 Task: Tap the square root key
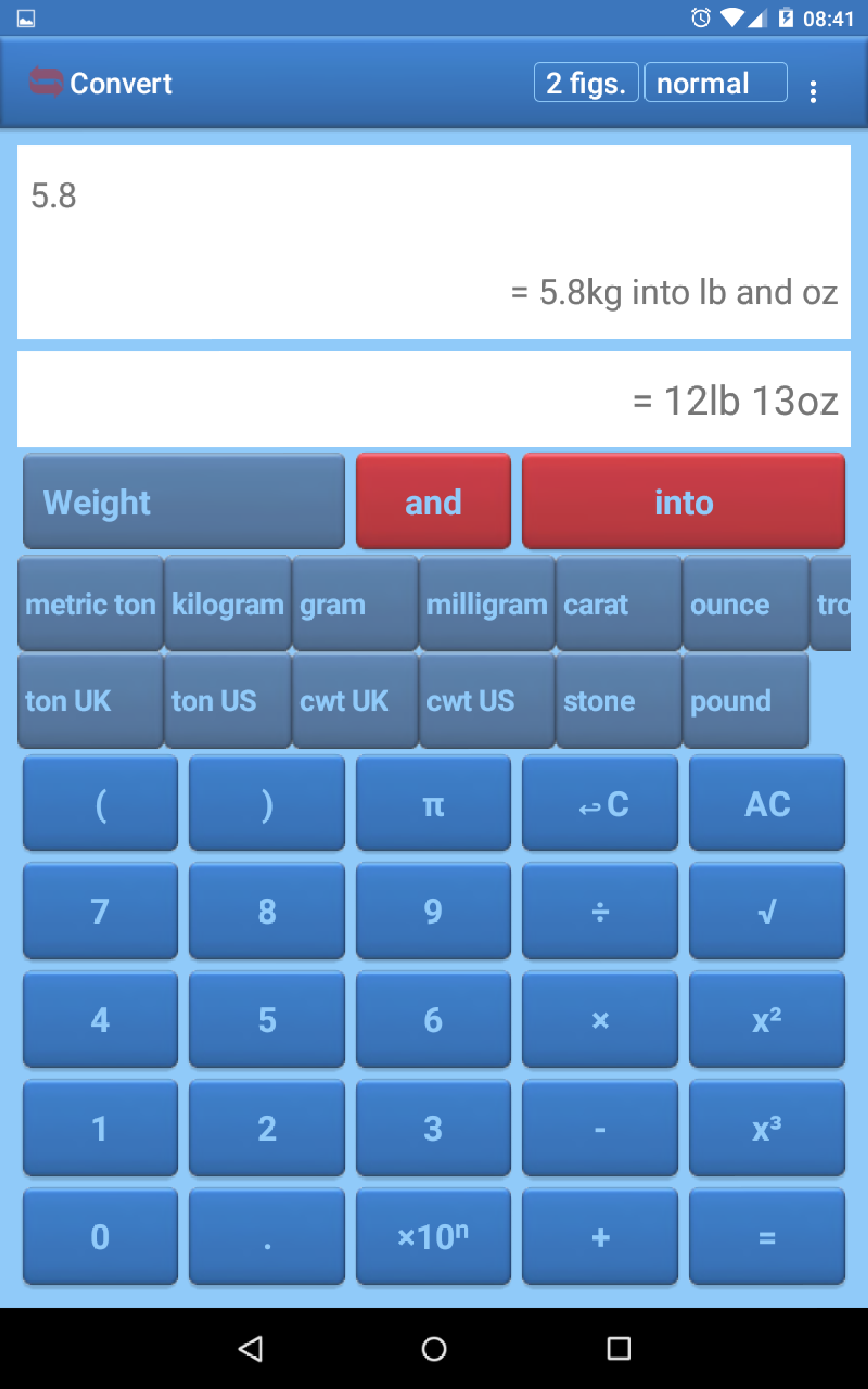[x=767, y=910]
